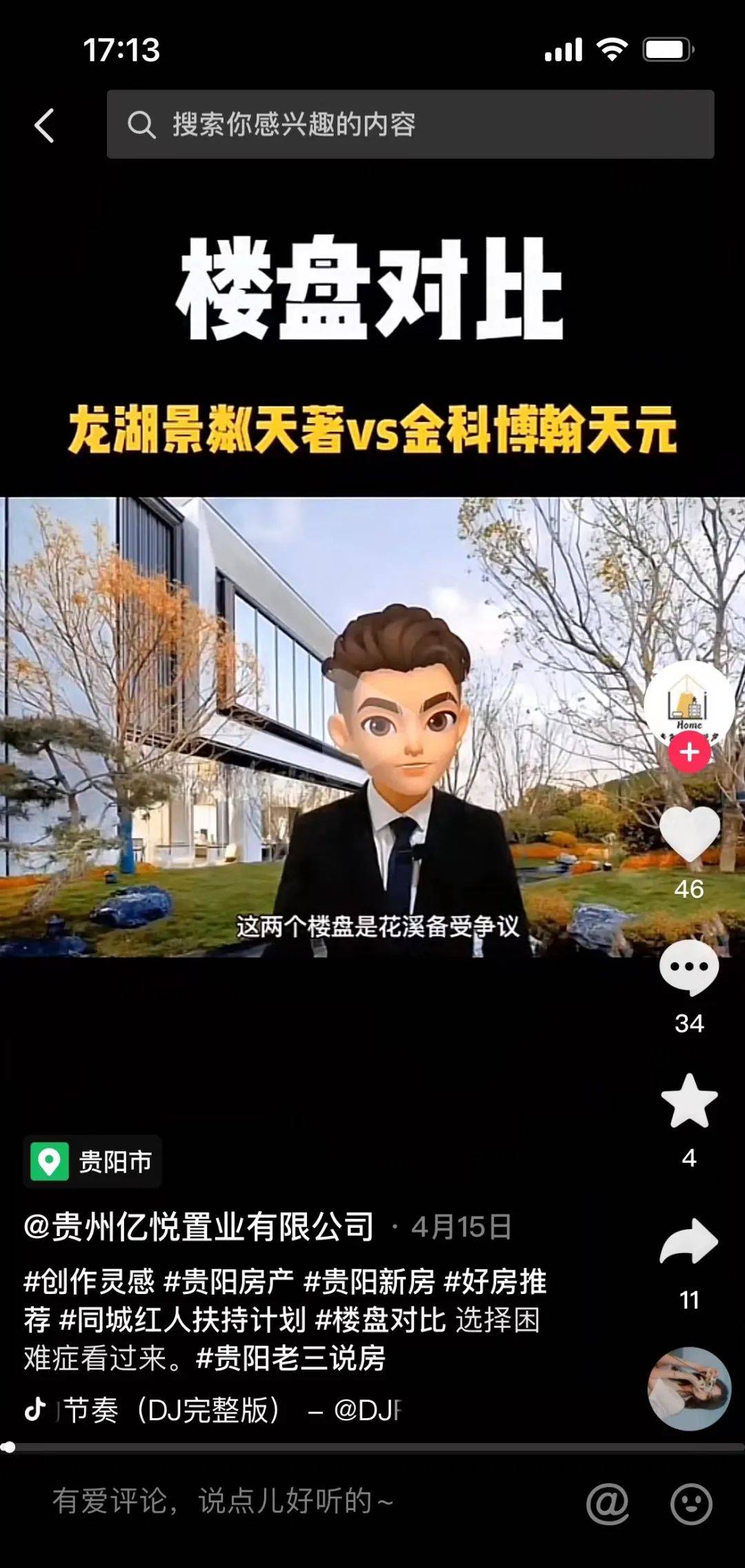Viewport: 745px width, 1568px height.
Task: Tap the video to pause playback
Action: (372, 727)
